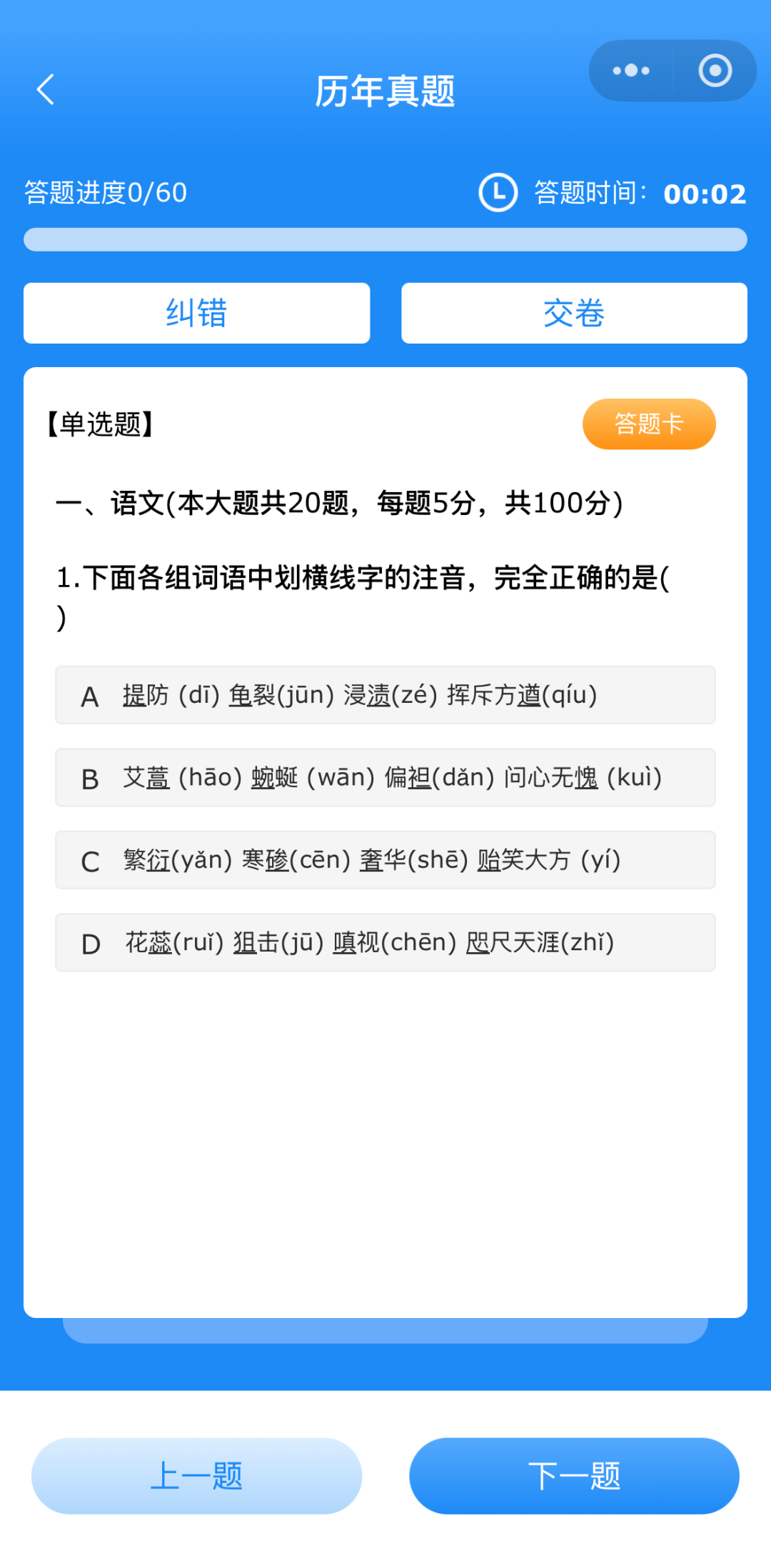Choose answer option B
This screenshot has height=1568, width=771.
(x=385, y=777)
